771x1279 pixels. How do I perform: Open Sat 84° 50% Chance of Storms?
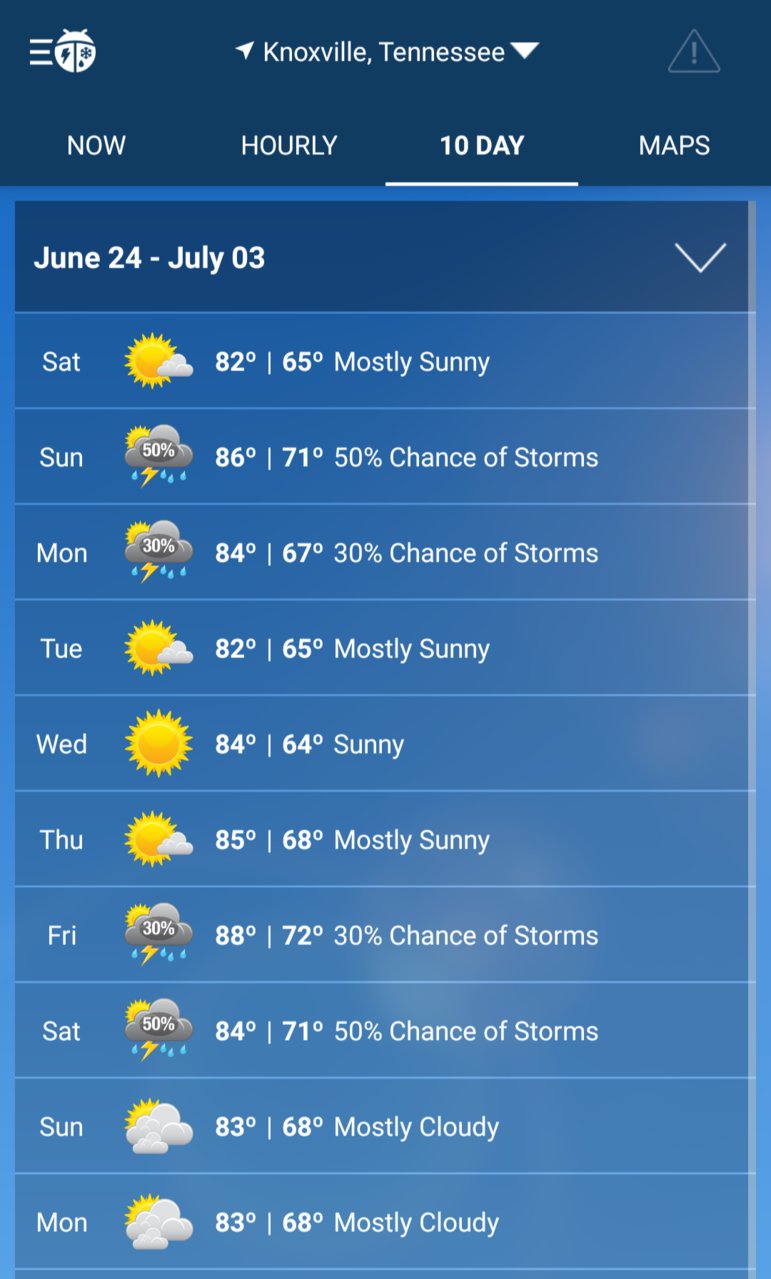(x=380, y=1031)
